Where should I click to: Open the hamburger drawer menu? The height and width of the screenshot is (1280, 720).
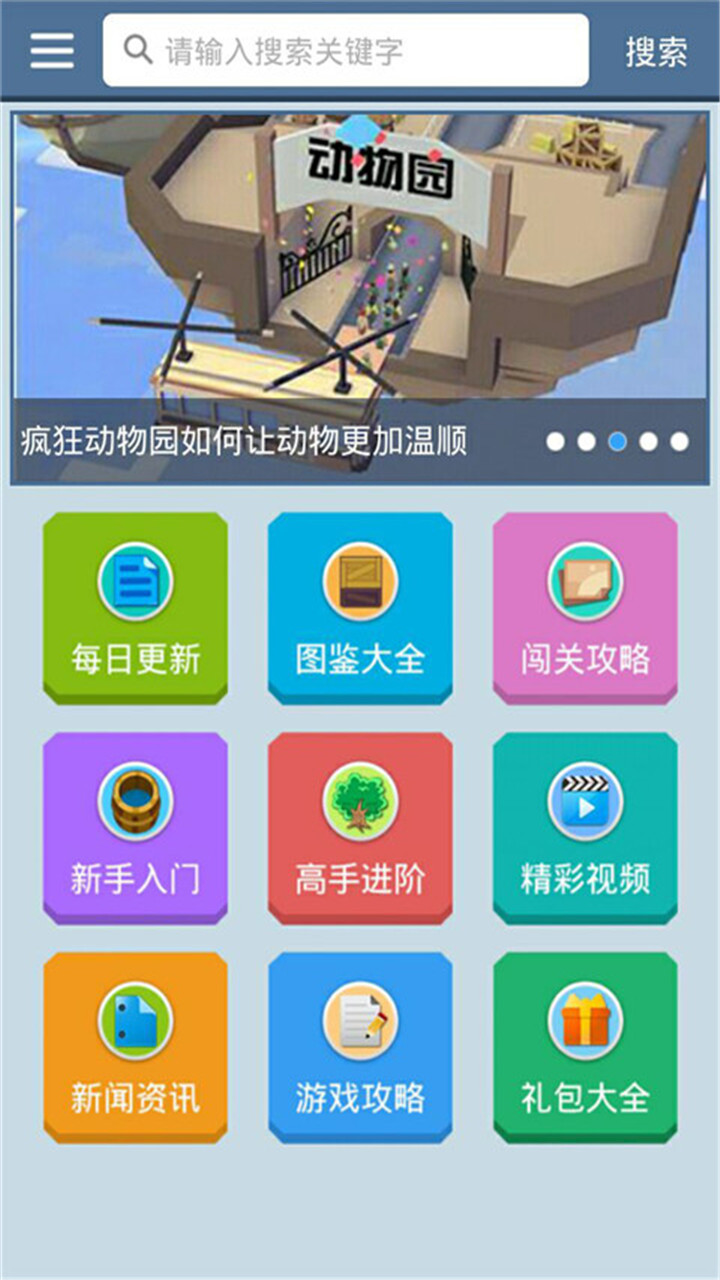(x=52, y=50)
